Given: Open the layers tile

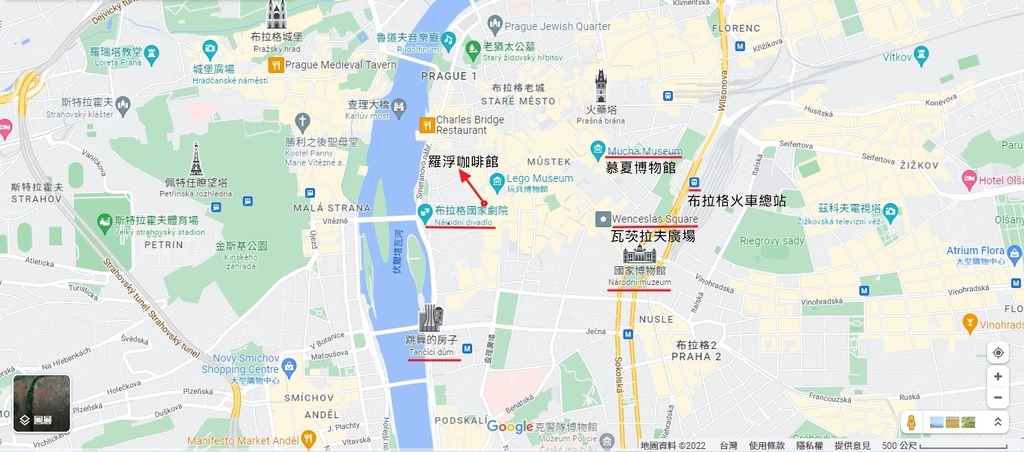Looking at the screenshot, I should tap(42, 403).
